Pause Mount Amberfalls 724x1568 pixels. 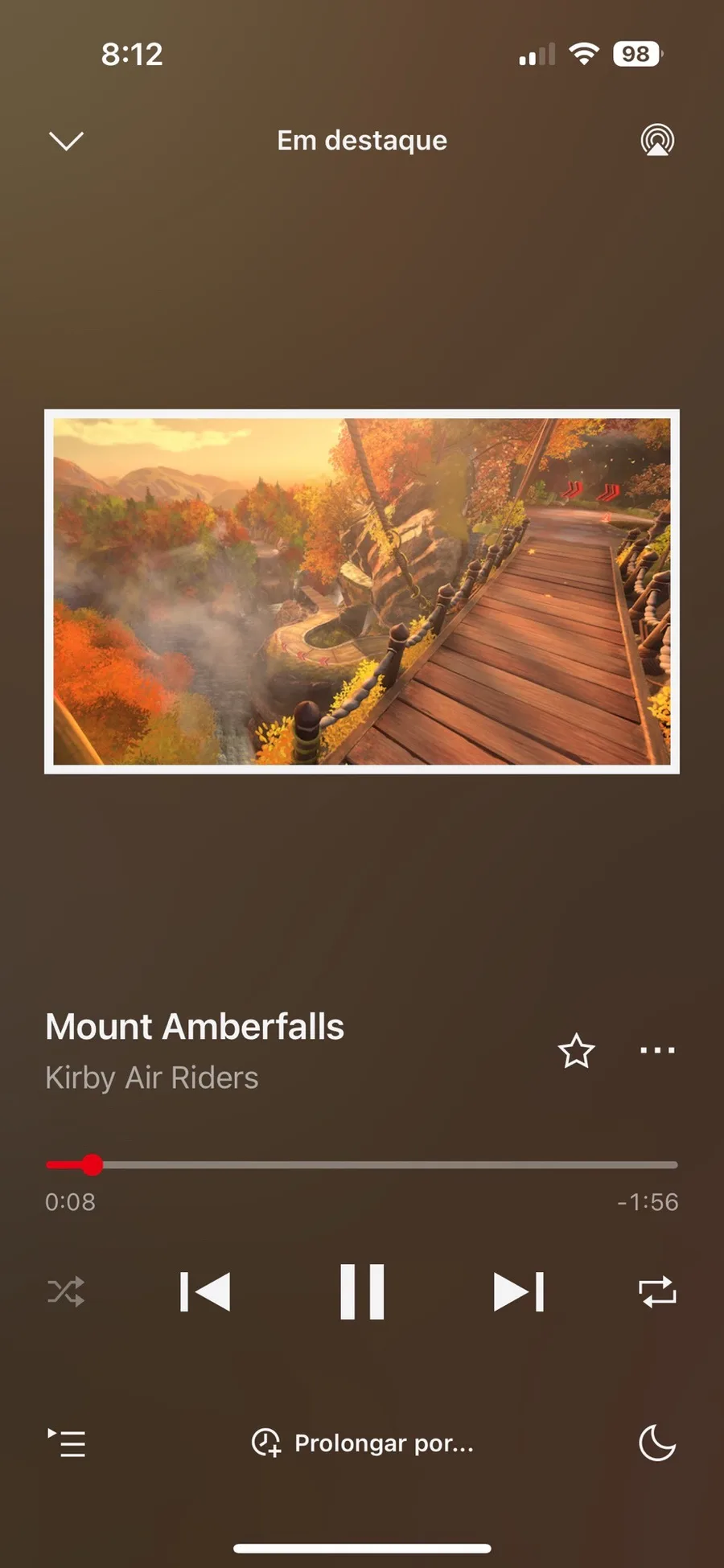[x=362, y=1292]
